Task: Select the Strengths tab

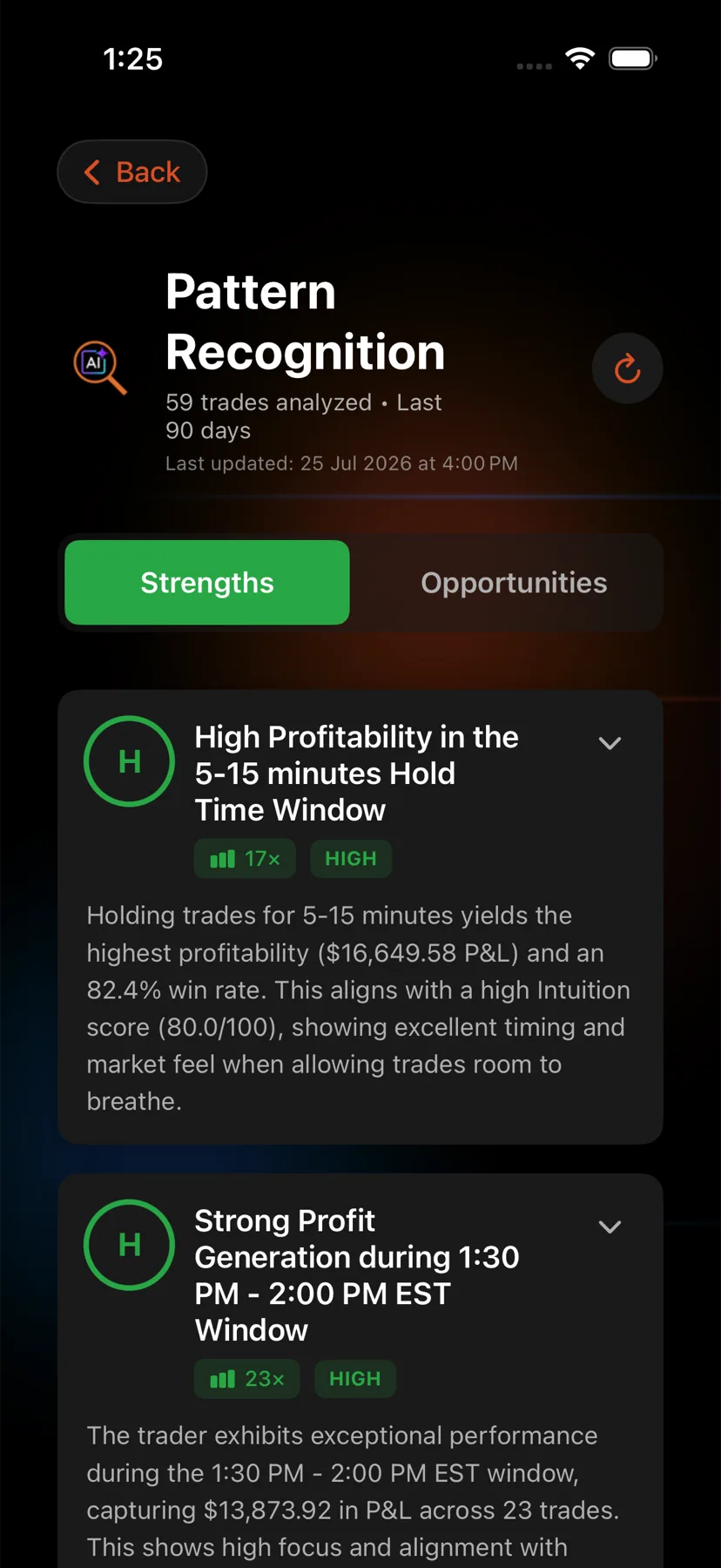Action: click(x=207, y=583)
